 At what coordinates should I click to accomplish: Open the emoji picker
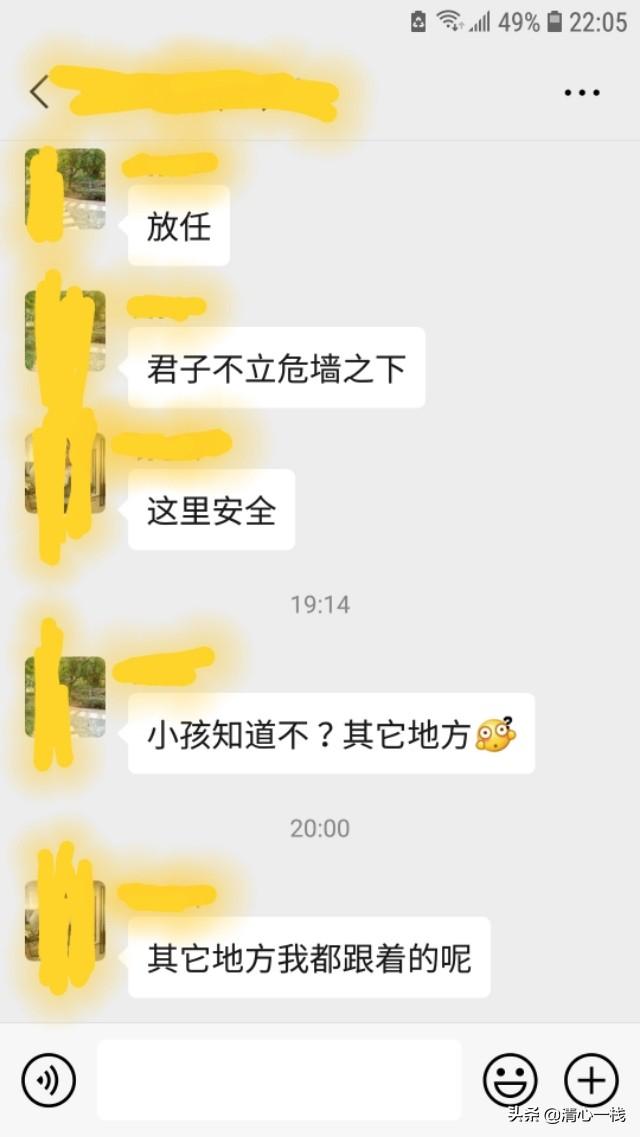[x=510, y=1080]
